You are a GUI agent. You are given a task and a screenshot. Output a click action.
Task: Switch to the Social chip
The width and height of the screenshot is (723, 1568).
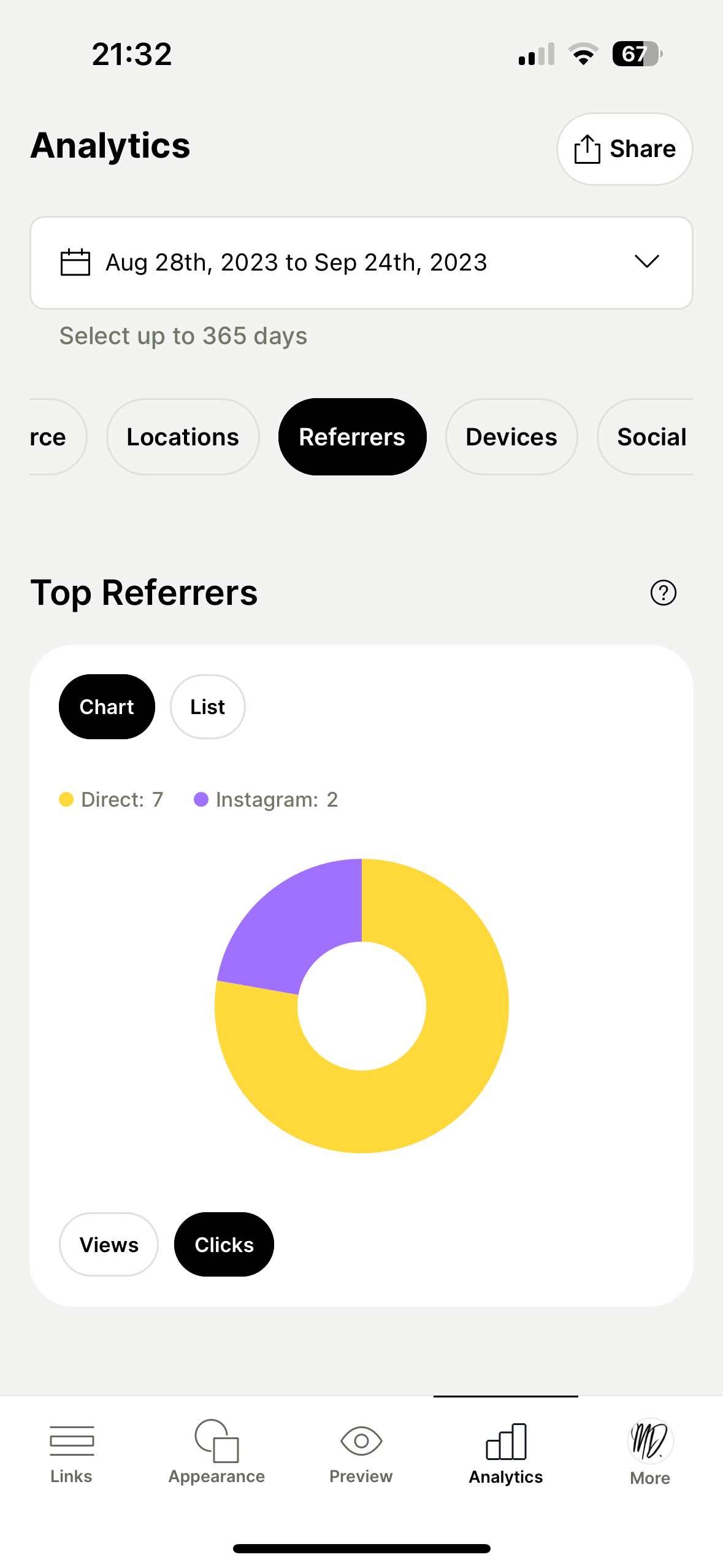tap(650, 437)
